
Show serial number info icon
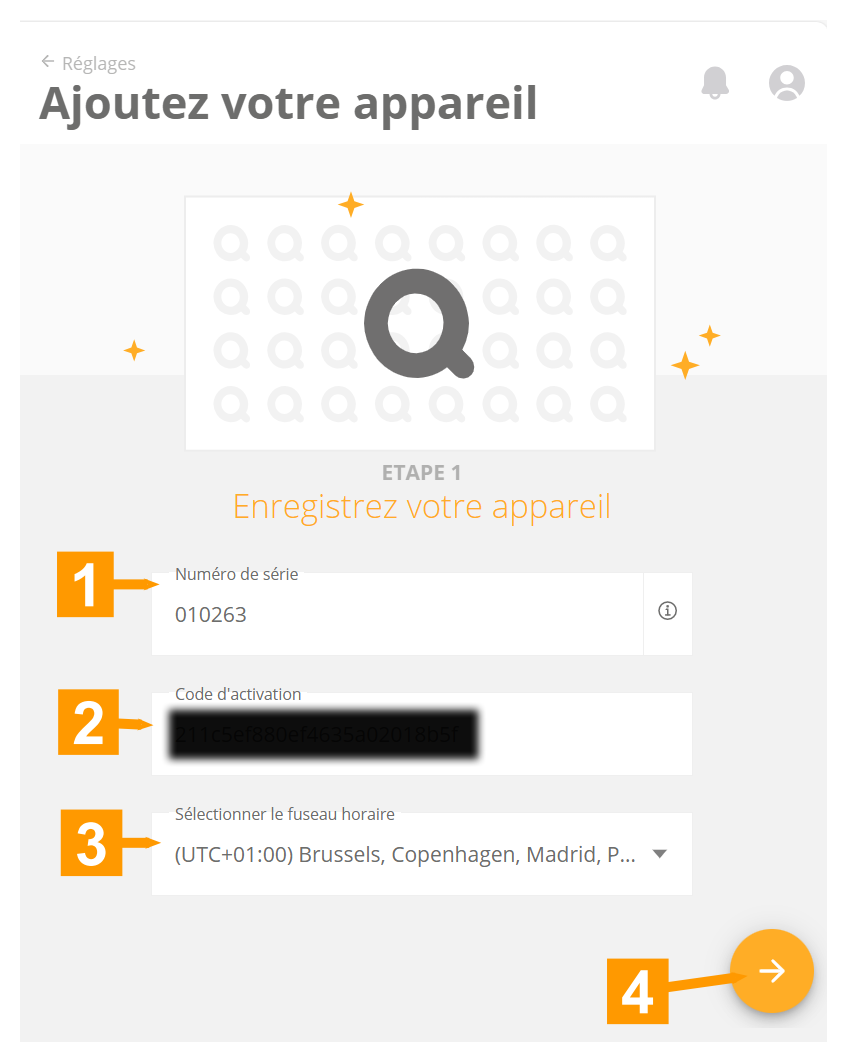click(x=668, y=611)
